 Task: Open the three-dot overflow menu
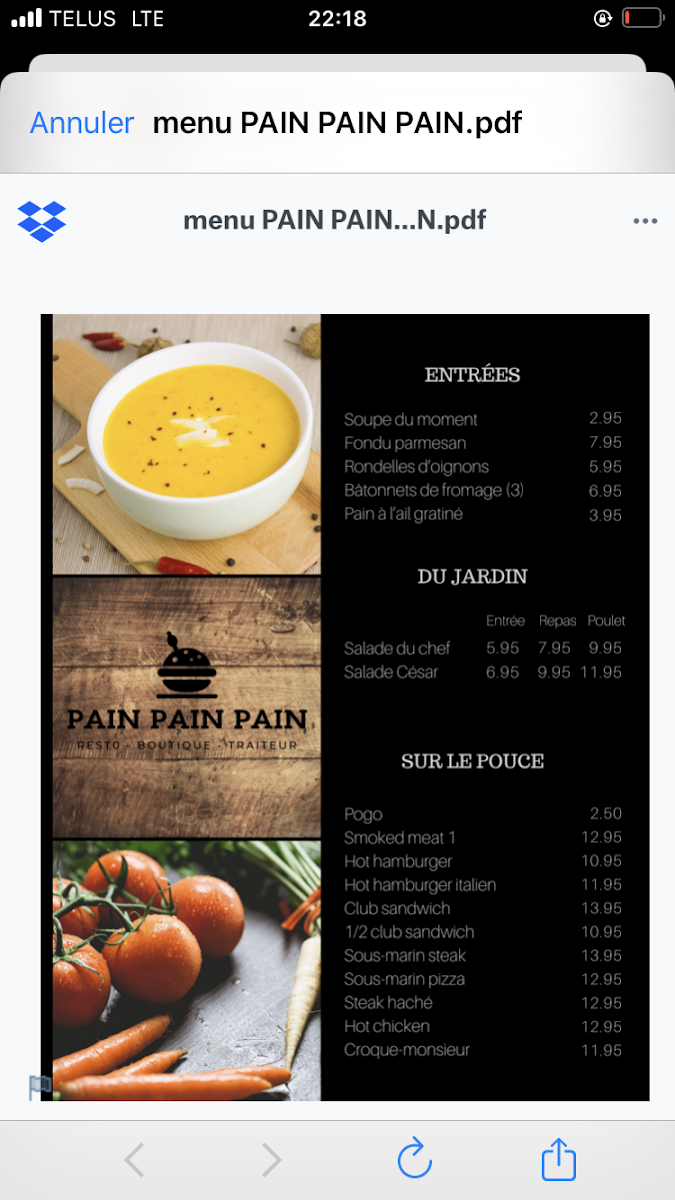point(645,221)
